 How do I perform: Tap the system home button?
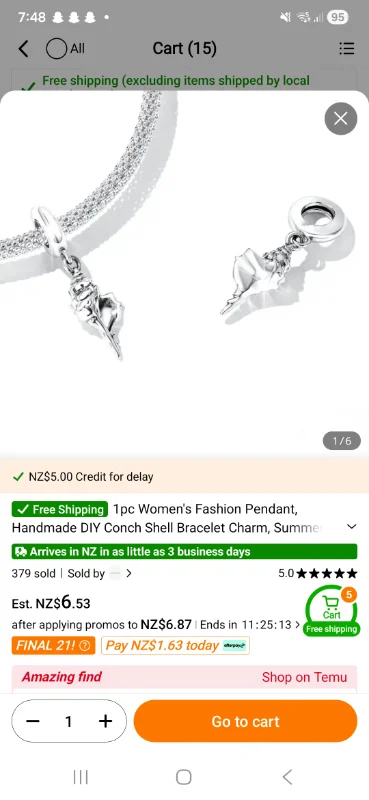click(184, 777)
